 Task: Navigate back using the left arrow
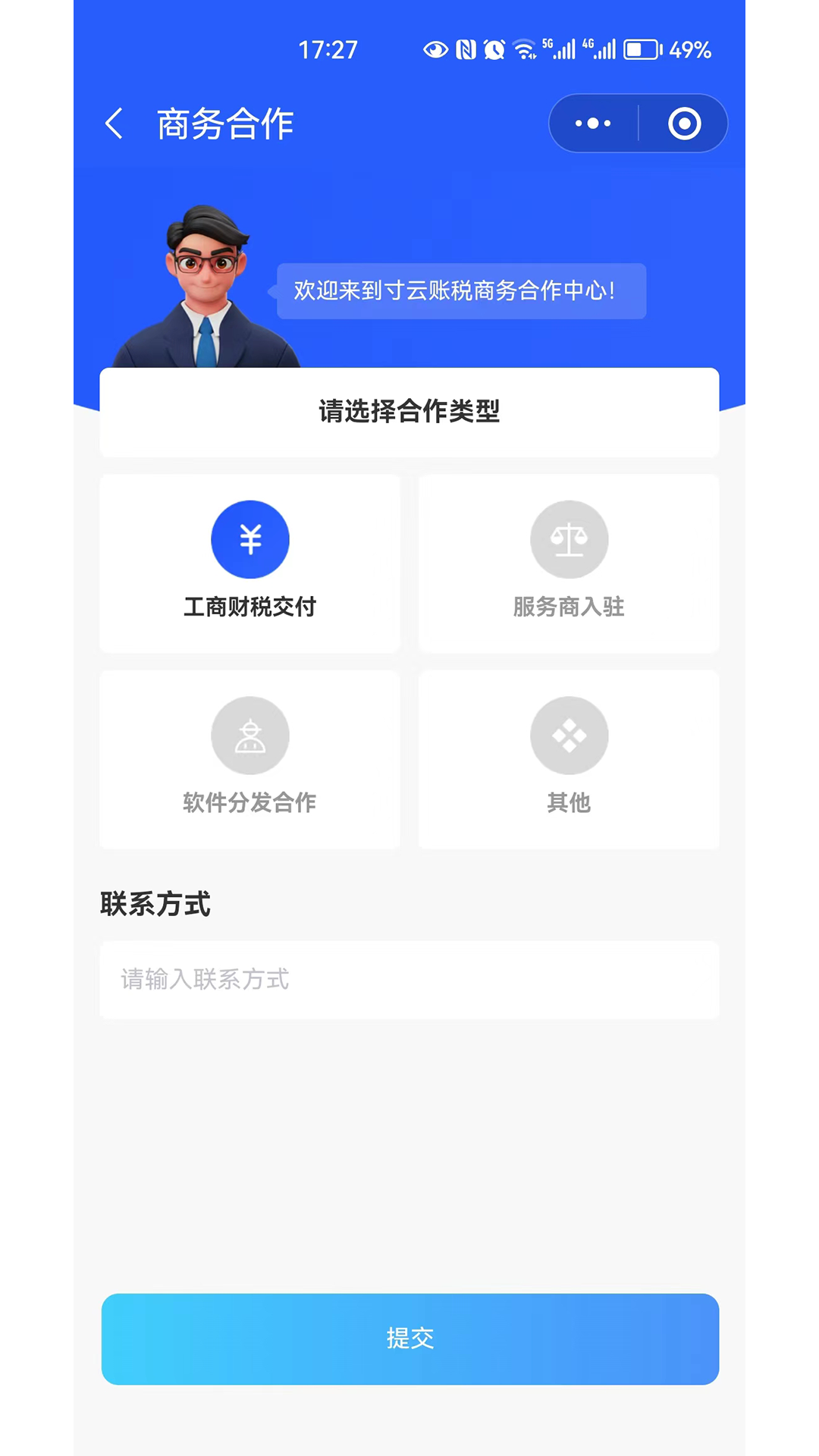[x=114, y=124]
